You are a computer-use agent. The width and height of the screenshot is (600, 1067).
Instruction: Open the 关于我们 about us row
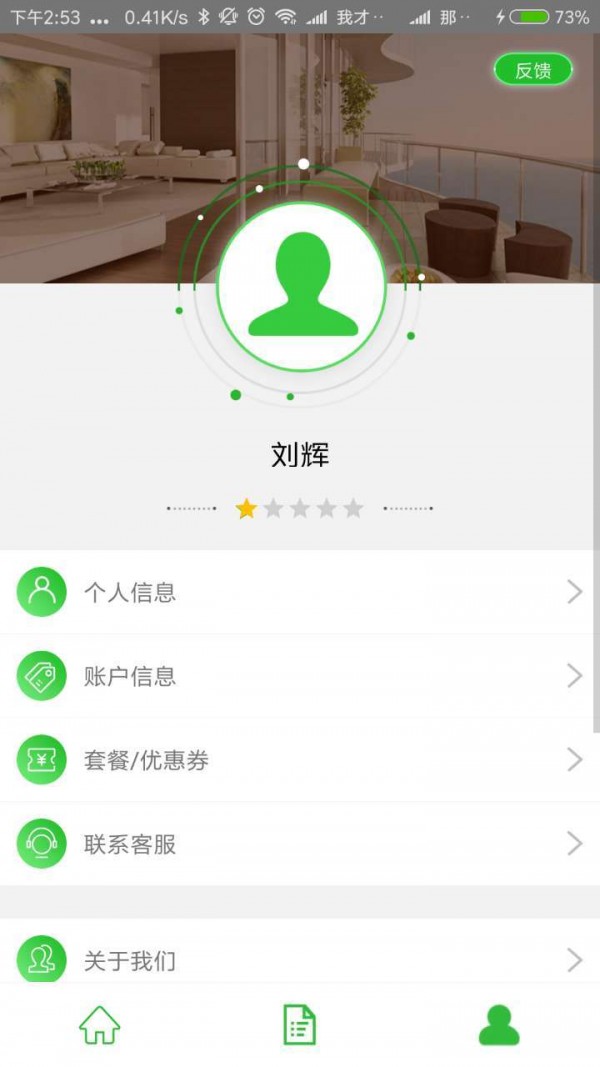pos(300,960)
